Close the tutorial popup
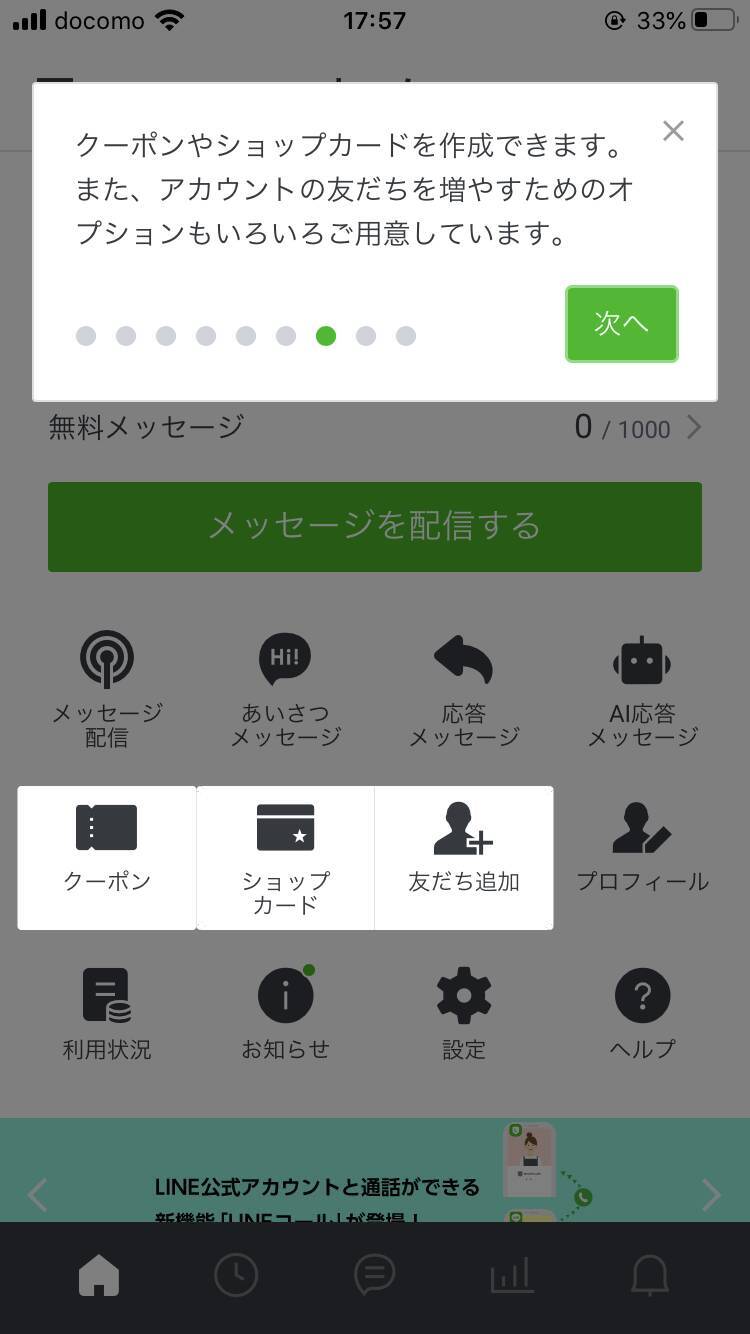The width and height of the screenshot is (750, 1334). point(673,131)
